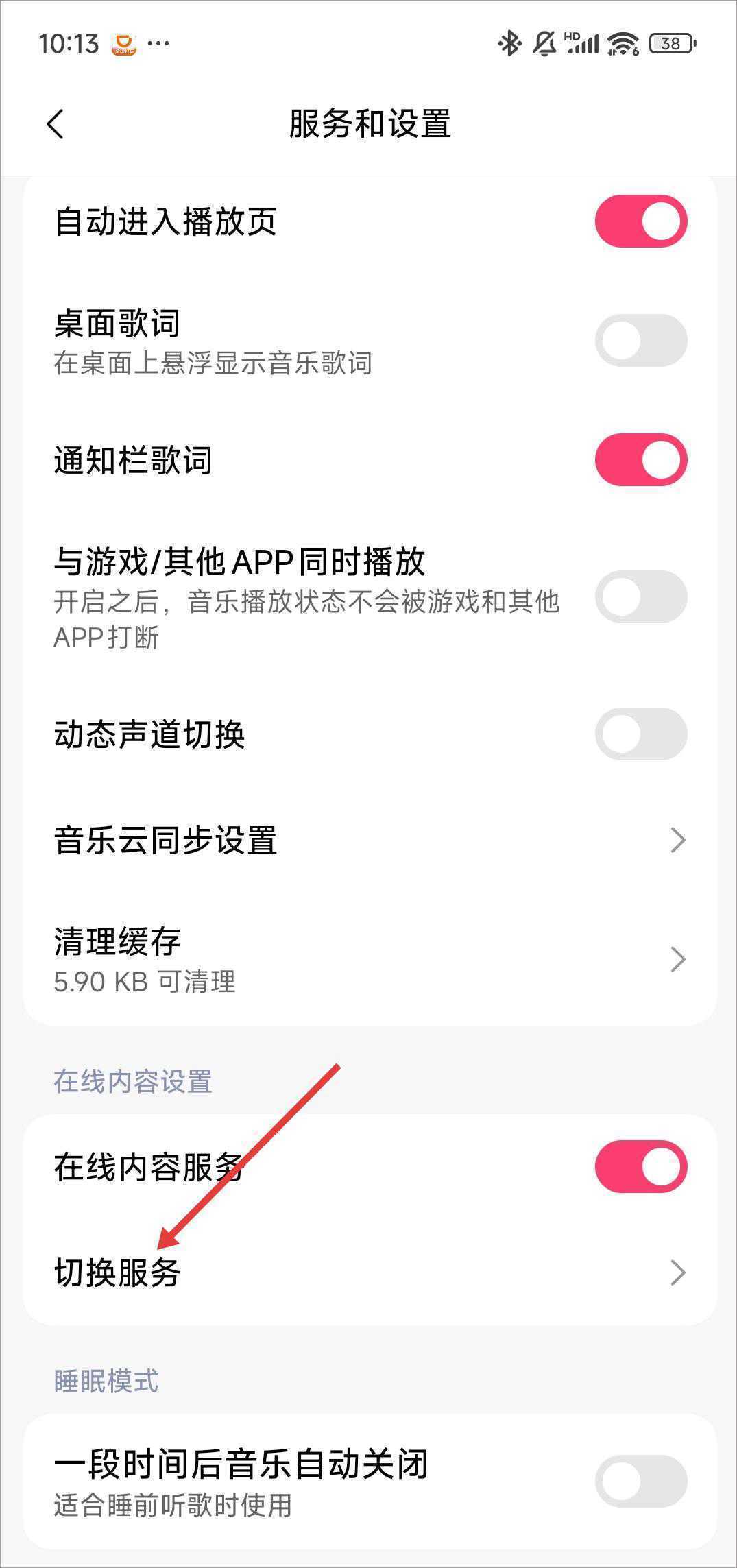Go back from 服务和设置
Image resolution: width=737 pixels, height=1568 pixels.
pyautogui.click(x=56, y=124)
